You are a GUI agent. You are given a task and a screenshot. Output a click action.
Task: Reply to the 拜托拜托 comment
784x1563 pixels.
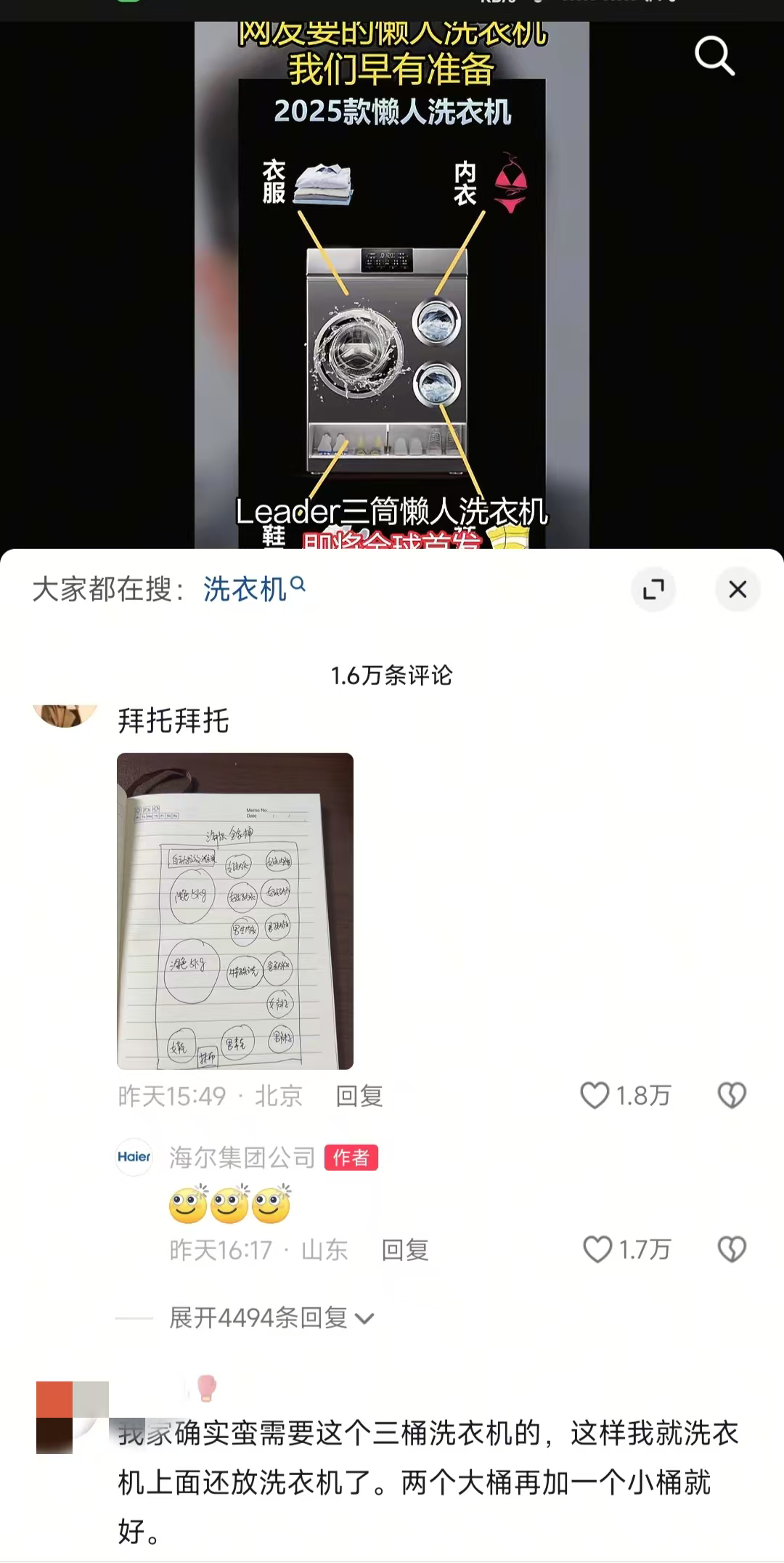pos(359,1095)
